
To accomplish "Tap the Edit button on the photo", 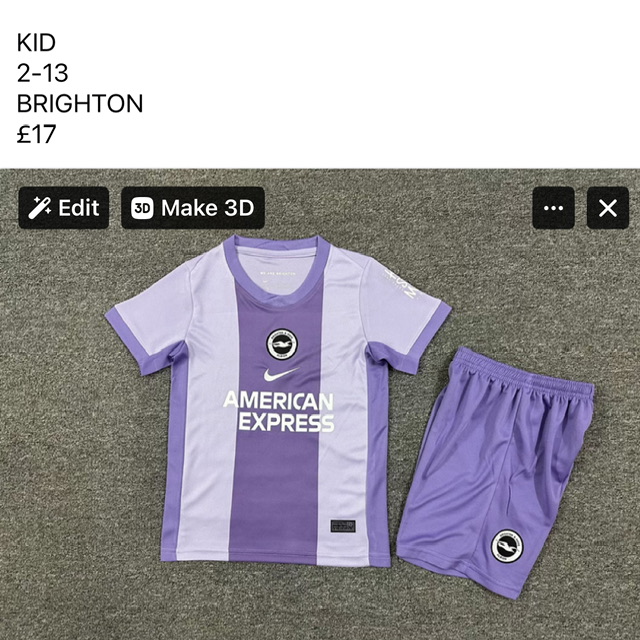I will click(x=64, y=208).
